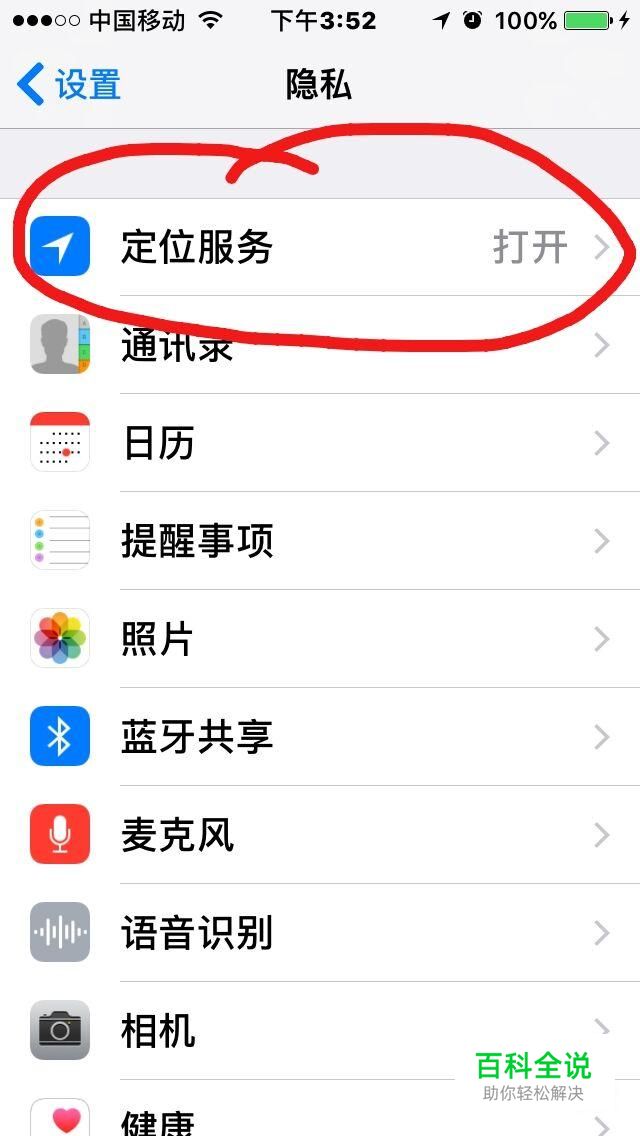
Task: Go back to 设置
Action: (x=70, y=85)
